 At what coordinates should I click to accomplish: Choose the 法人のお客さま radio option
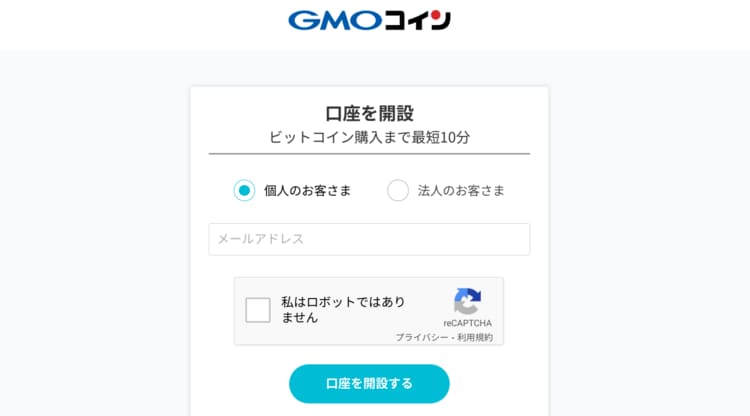[x=398, y=190]
